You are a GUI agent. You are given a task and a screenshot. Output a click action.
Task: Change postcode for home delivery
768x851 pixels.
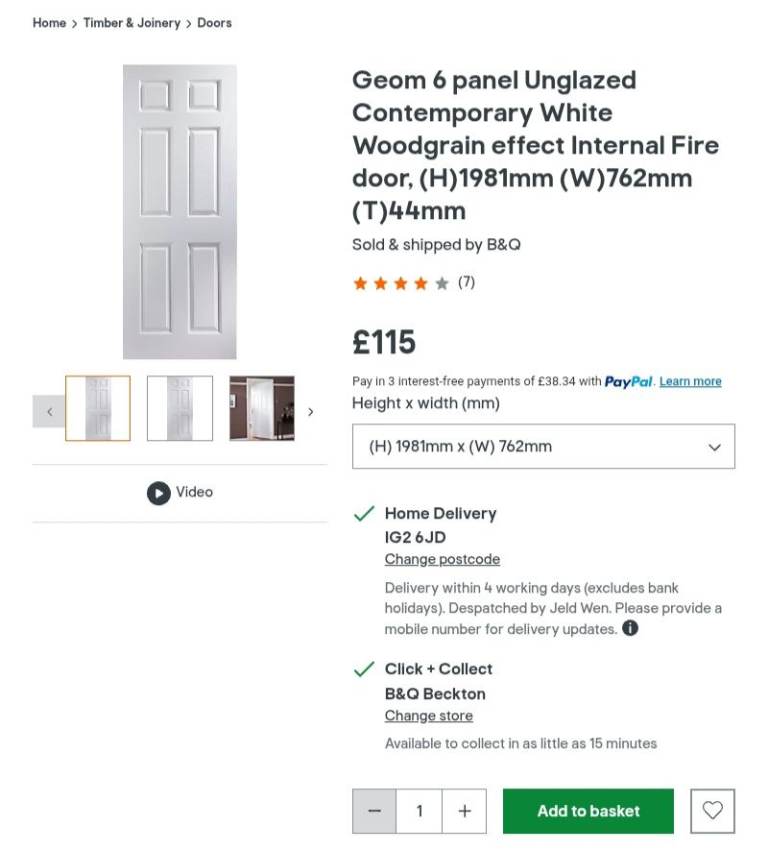tap(442, 559)
